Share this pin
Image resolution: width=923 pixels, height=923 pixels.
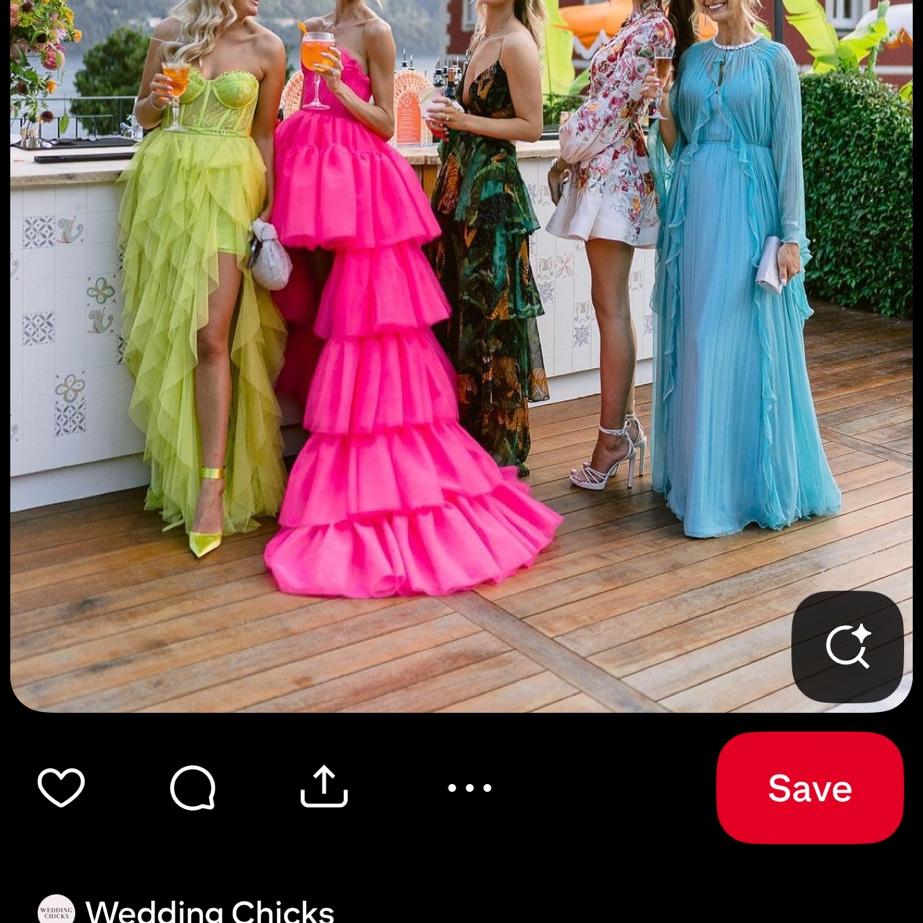point(324,787)
